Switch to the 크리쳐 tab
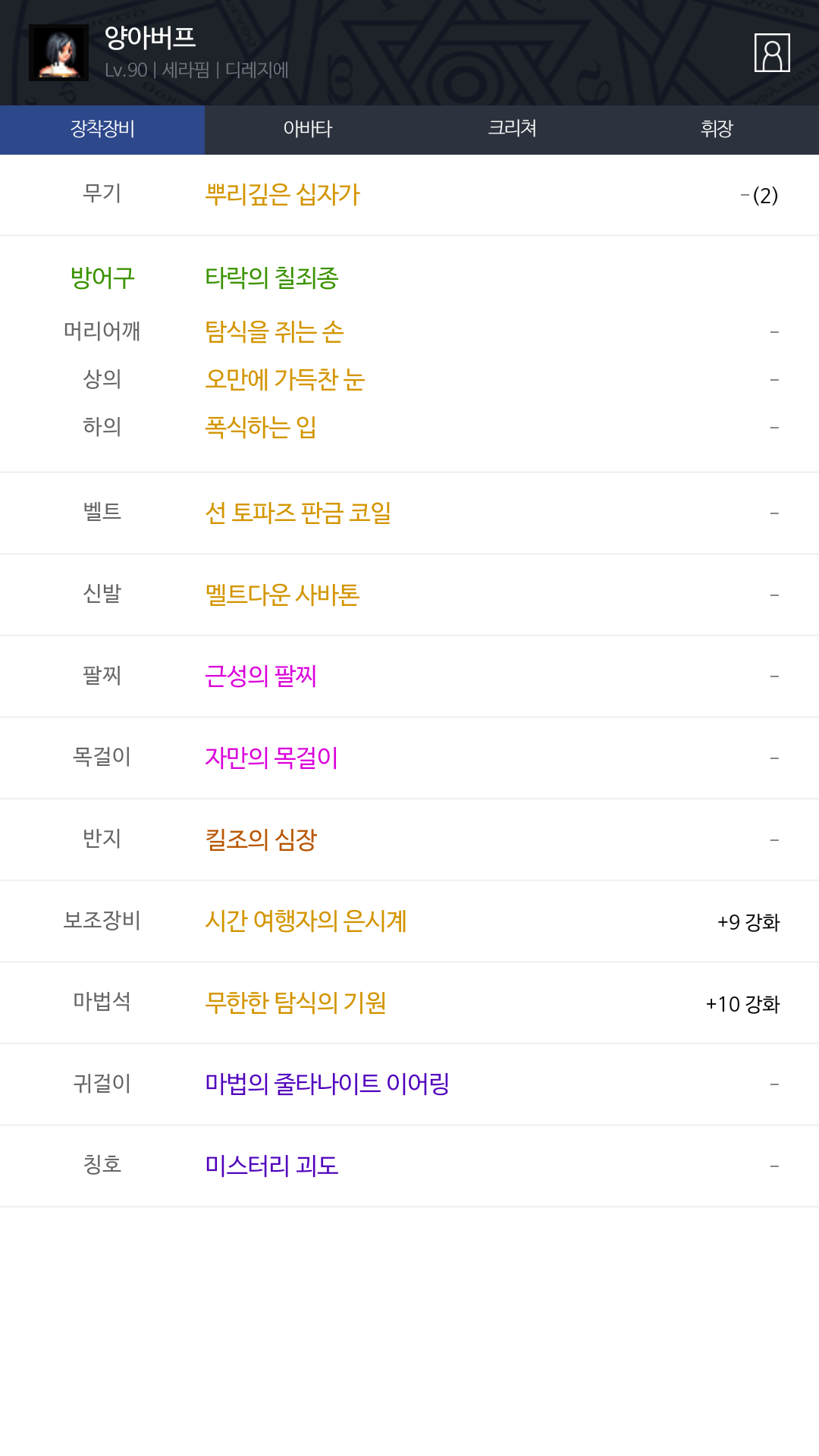 (x=512, y=130)
